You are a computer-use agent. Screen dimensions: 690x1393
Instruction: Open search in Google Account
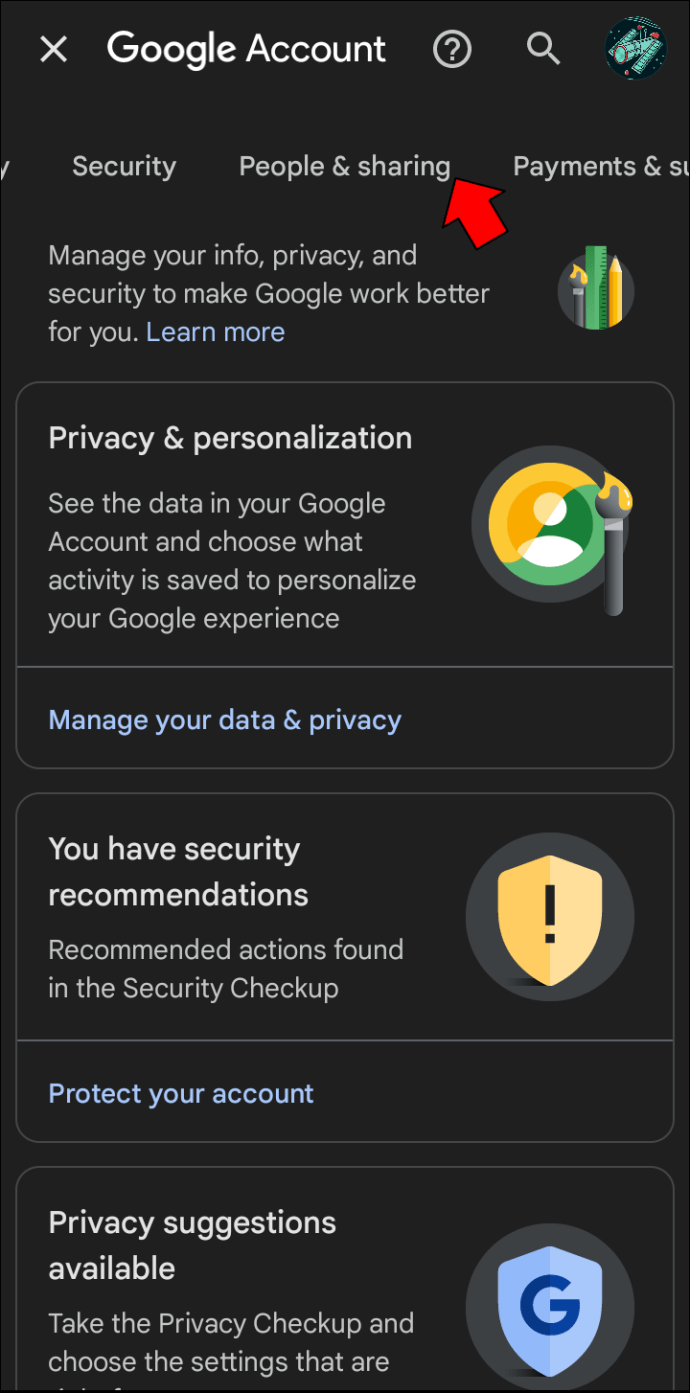[543, 48]
